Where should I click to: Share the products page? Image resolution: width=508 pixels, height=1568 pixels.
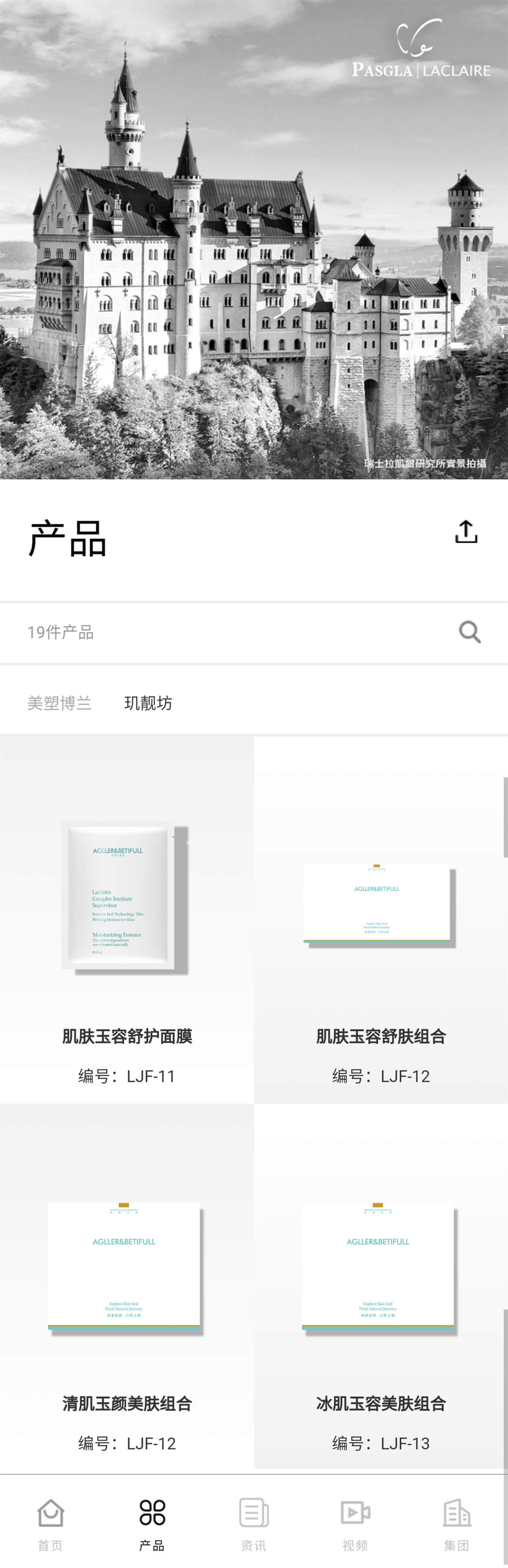(x=466, y=532)
